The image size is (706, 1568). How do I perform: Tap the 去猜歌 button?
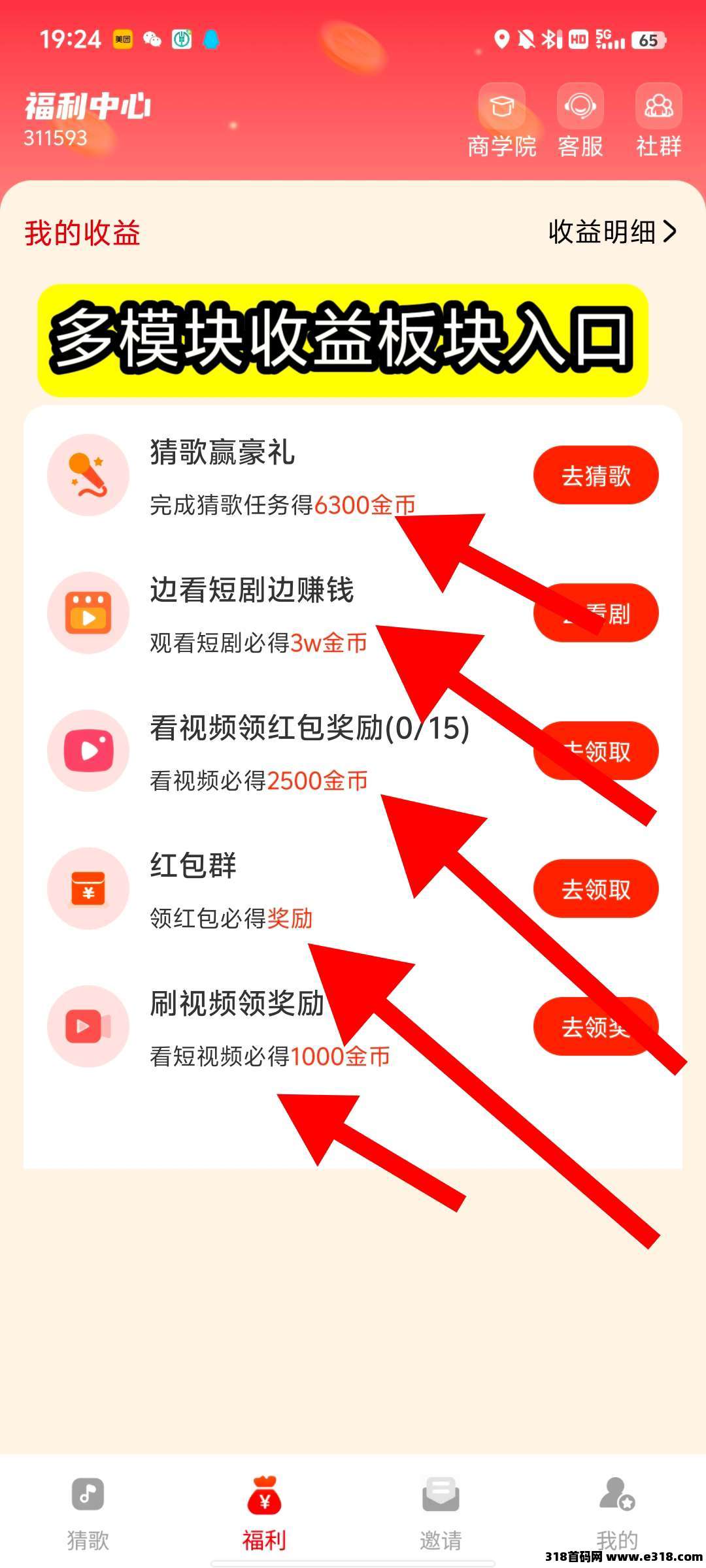(596, 475)
